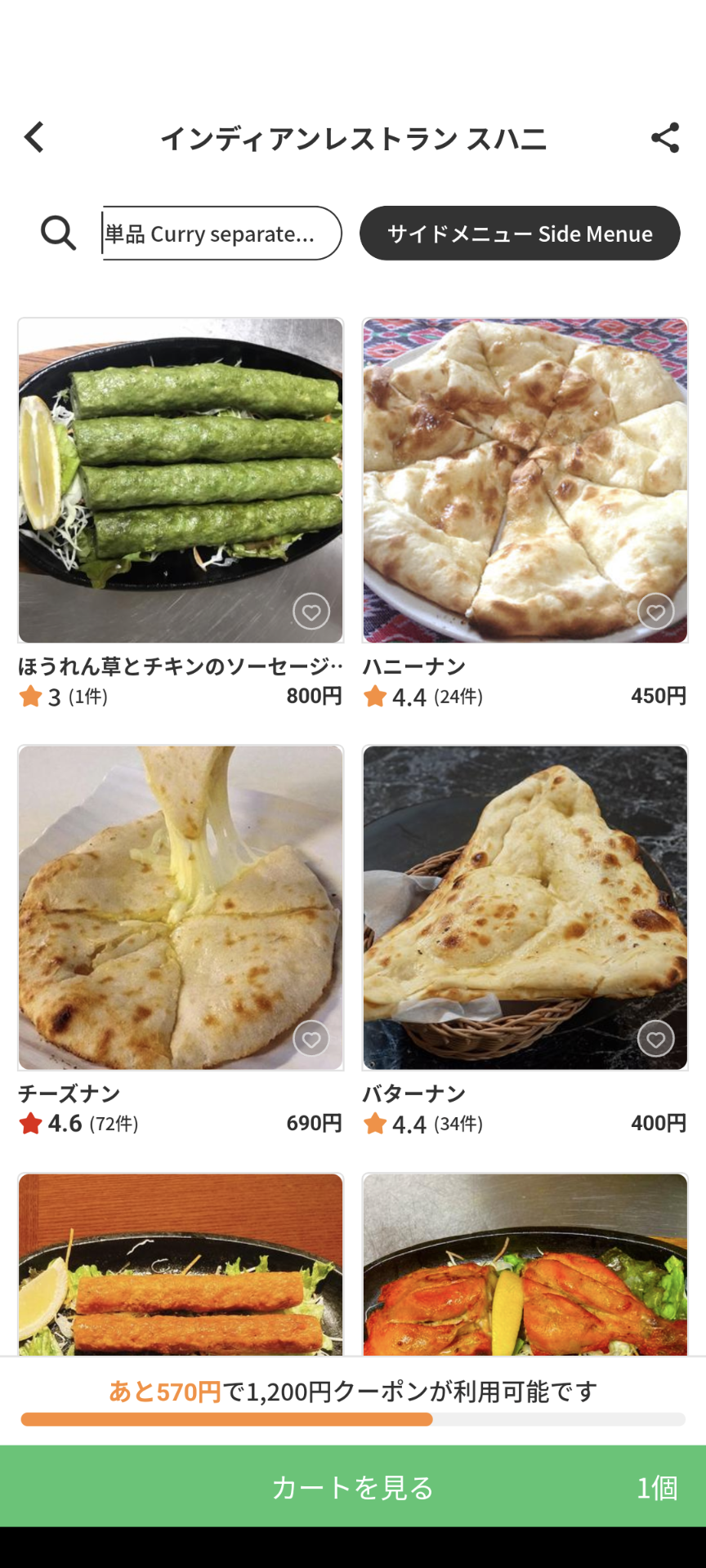Add ハニーナン to favorites with heart
Viewport: 706px width, 1568px height.
coord(655,611)
